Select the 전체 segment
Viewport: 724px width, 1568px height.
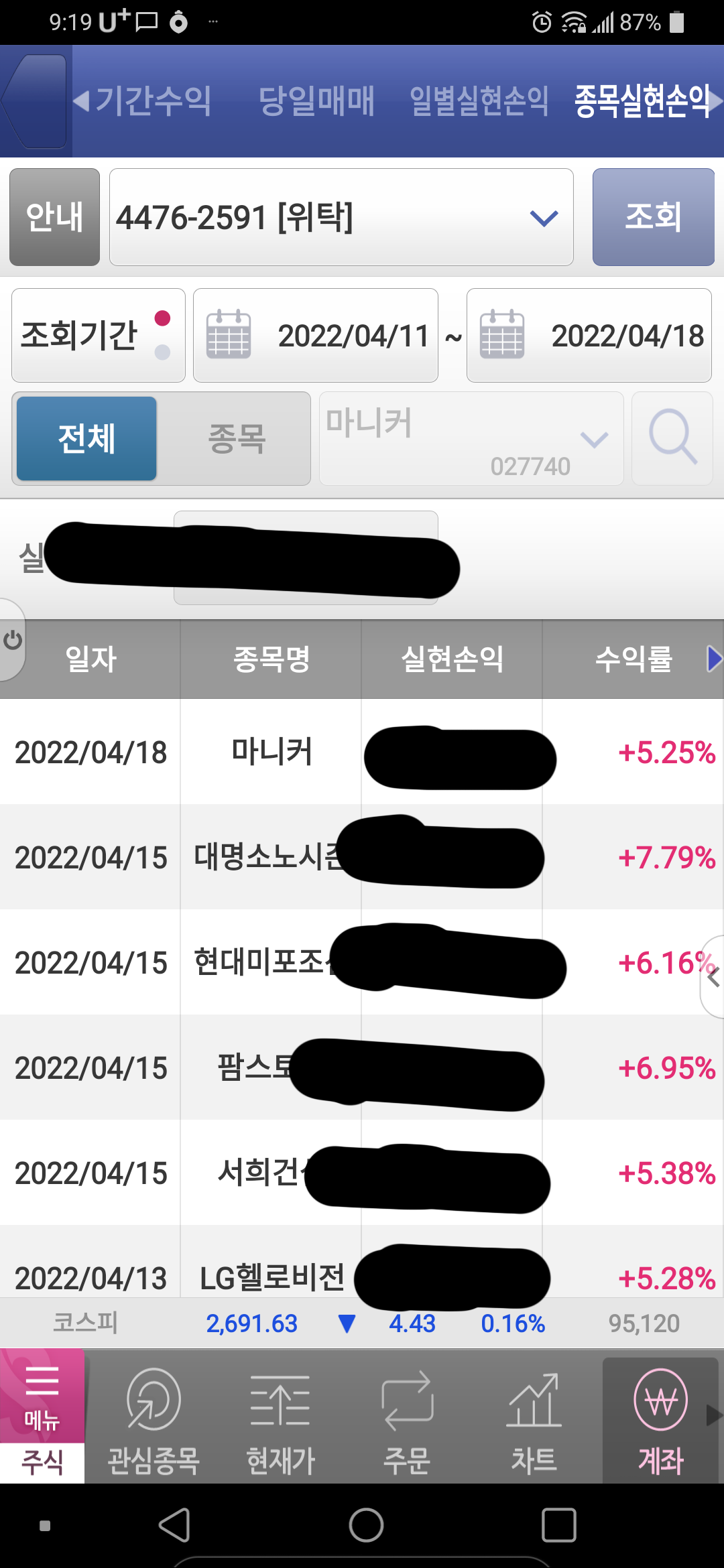click(86, 438)
